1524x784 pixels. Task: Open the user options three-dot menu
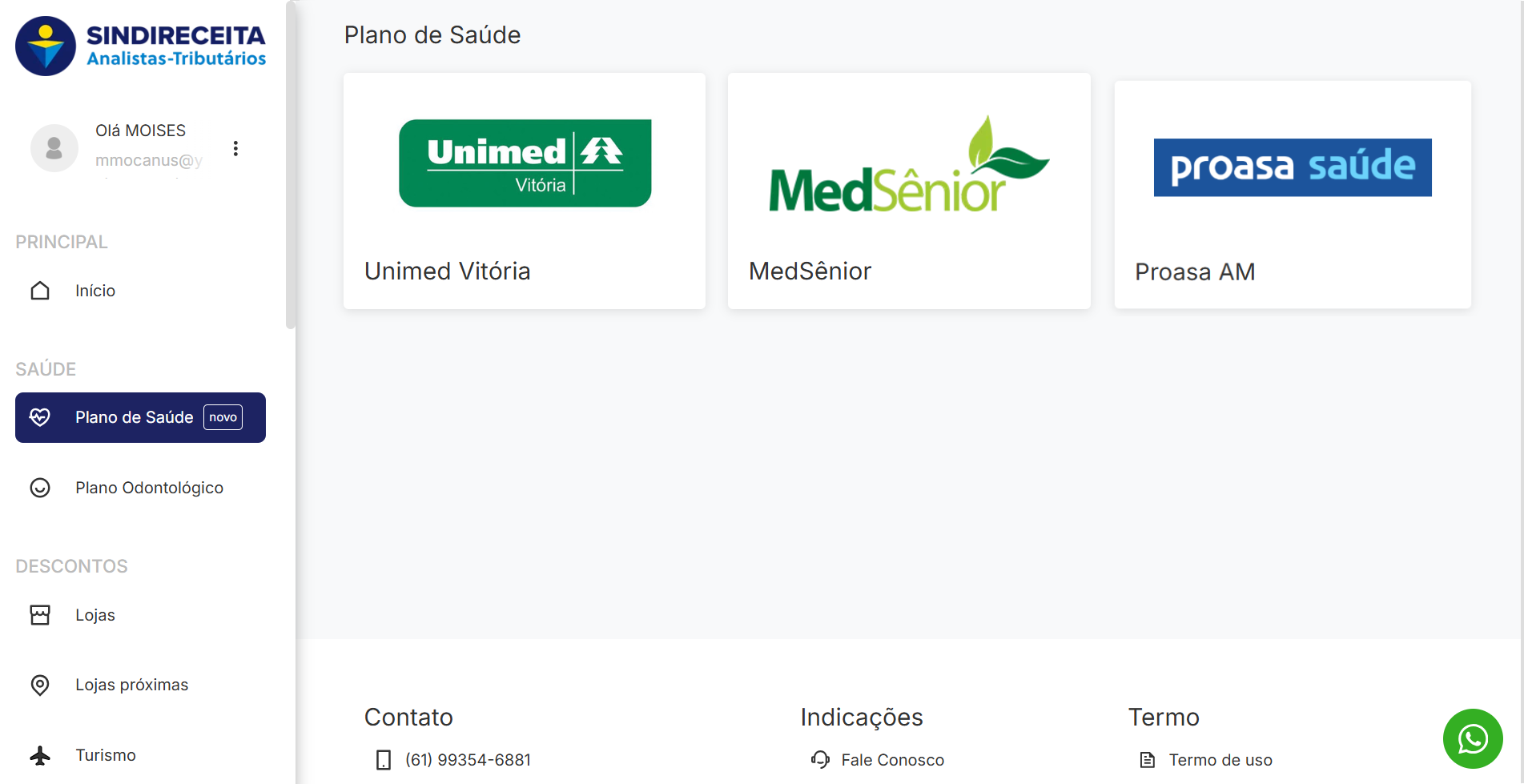235,148
